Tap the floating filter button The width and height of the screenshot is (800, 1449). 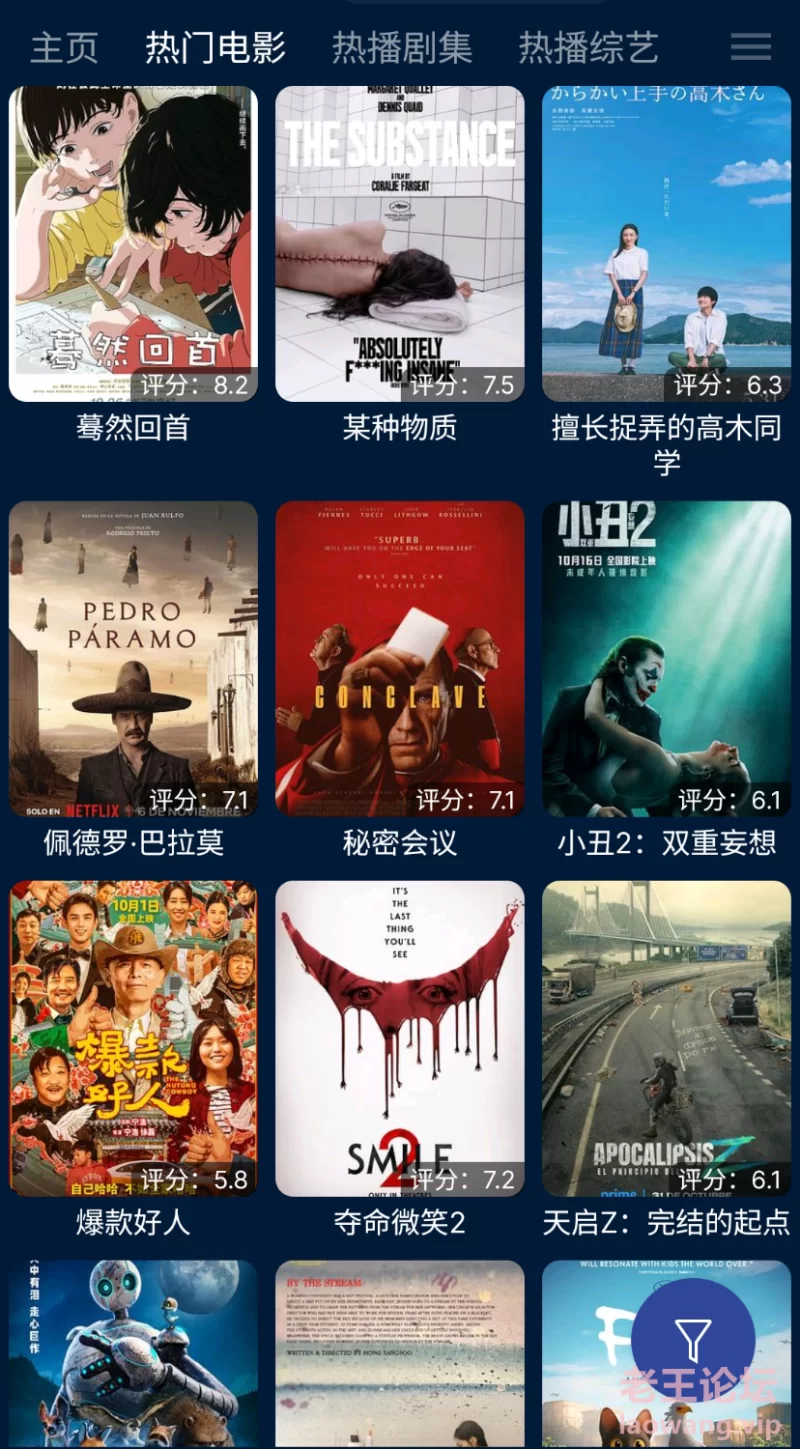click(x=693, y=1340)
